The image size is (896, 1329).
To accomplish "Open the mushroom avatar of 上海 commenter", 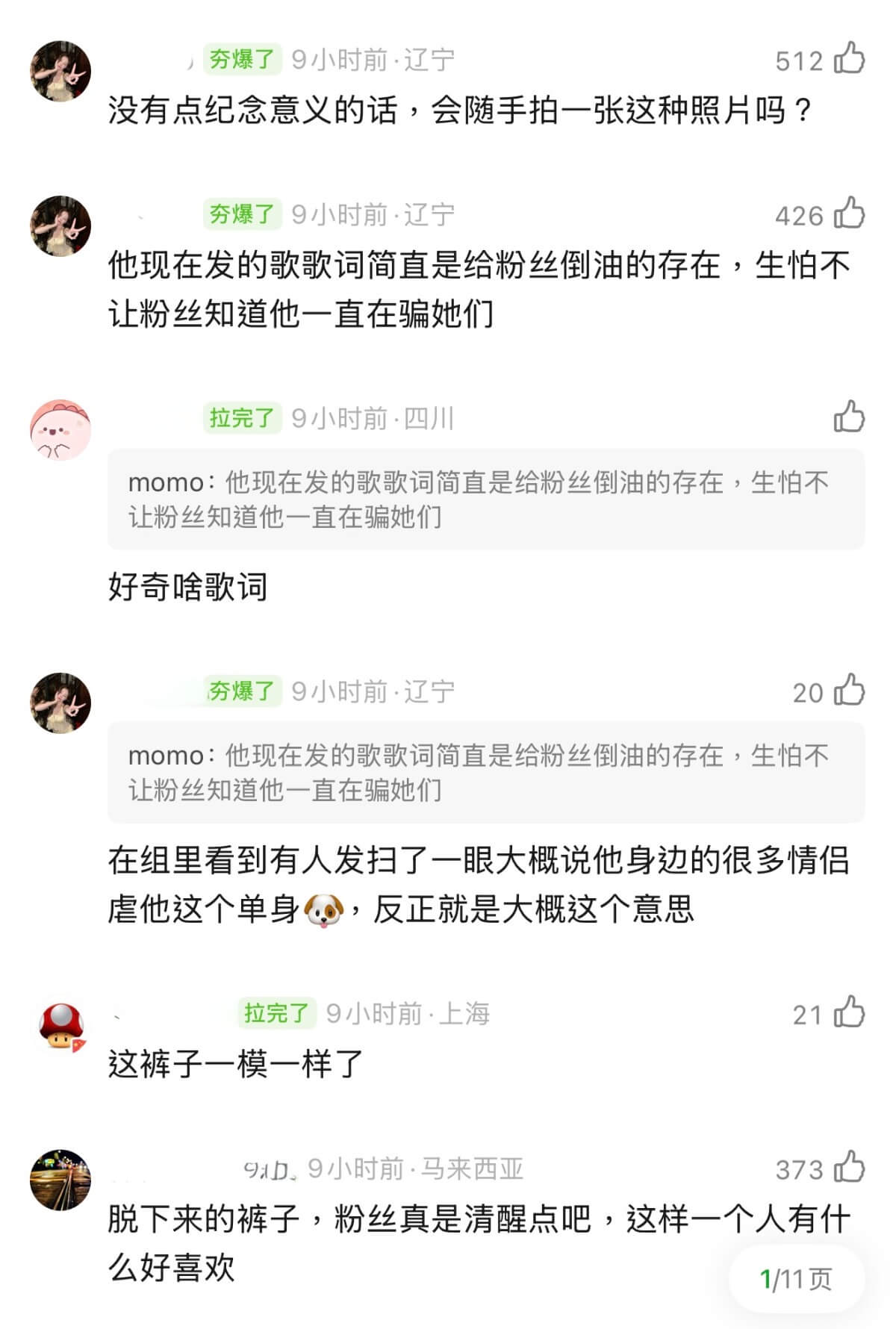I will click(62, 1027).
